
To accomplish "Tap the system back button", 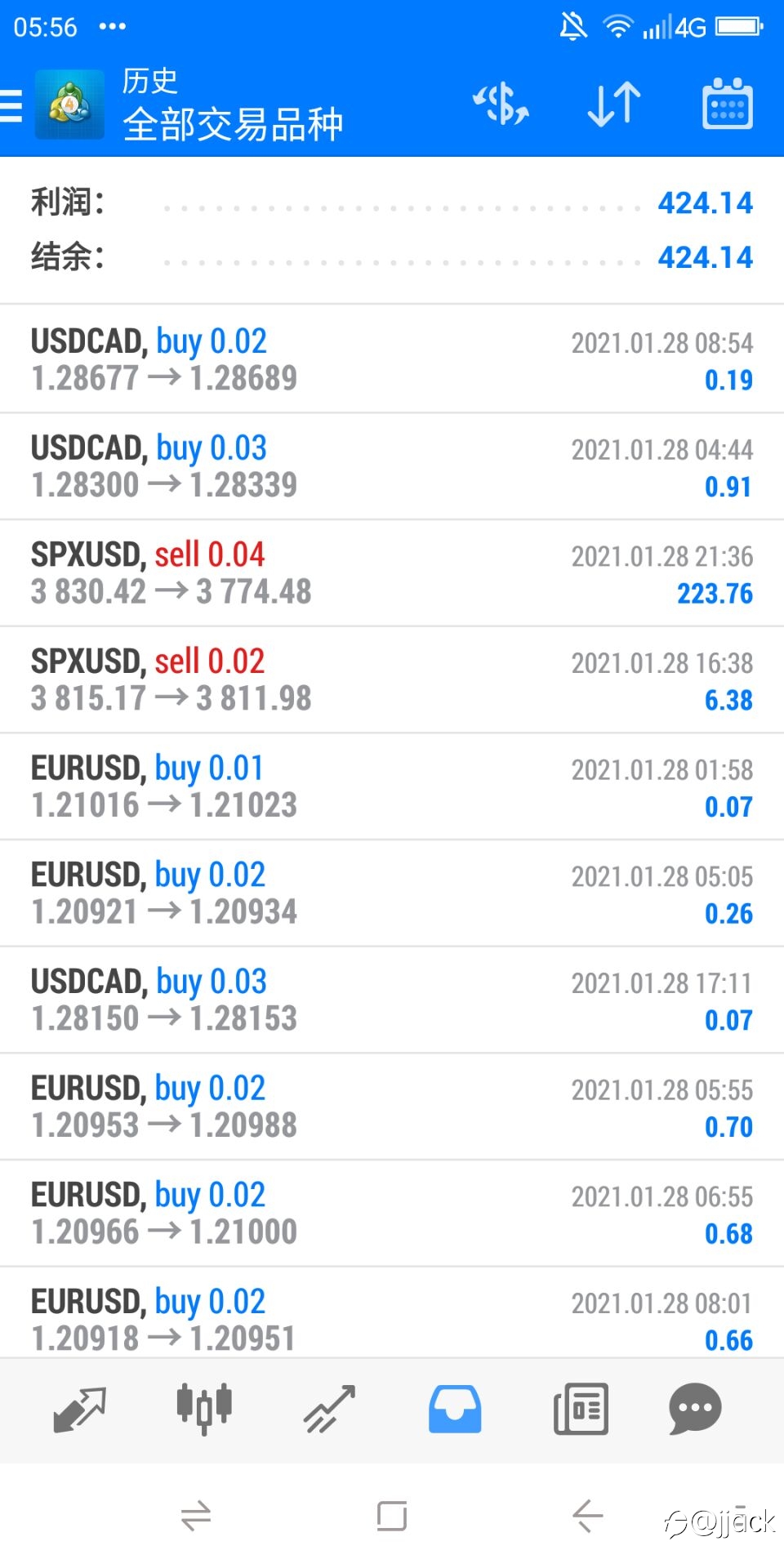I will (587, 1517).
